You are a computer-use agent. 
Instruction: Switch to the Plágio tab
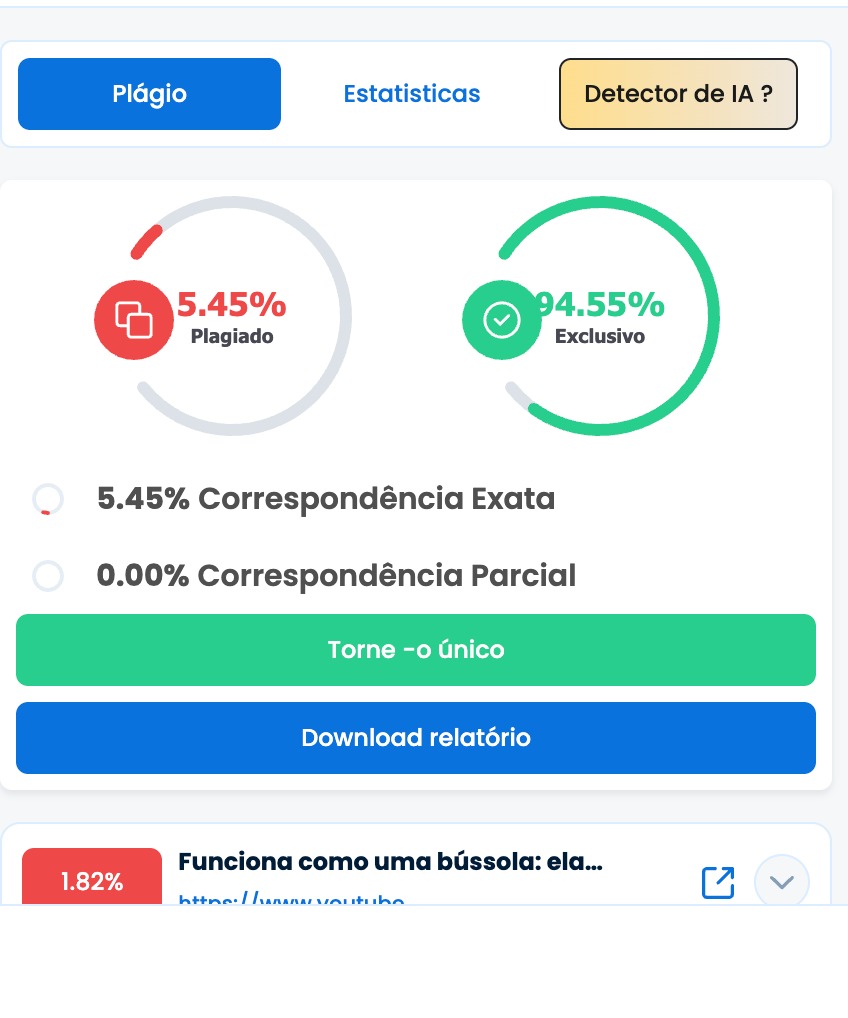[149, 94]
